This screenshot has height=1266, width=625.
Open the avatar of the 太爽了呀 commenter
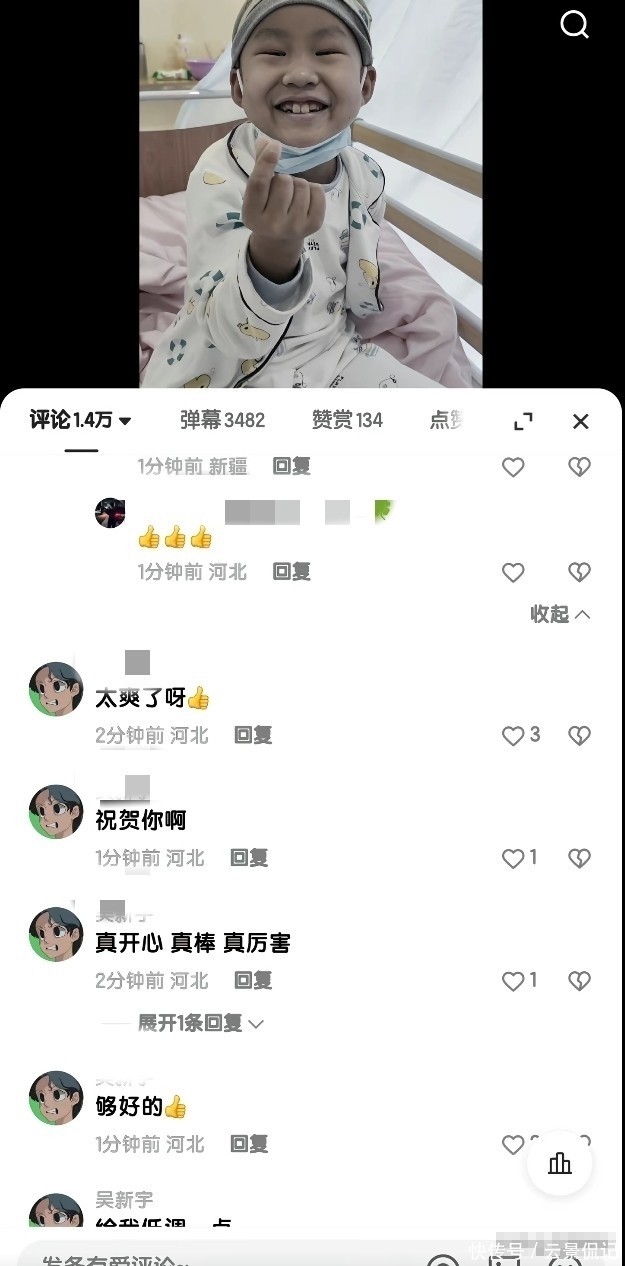(x=56, y=689)
